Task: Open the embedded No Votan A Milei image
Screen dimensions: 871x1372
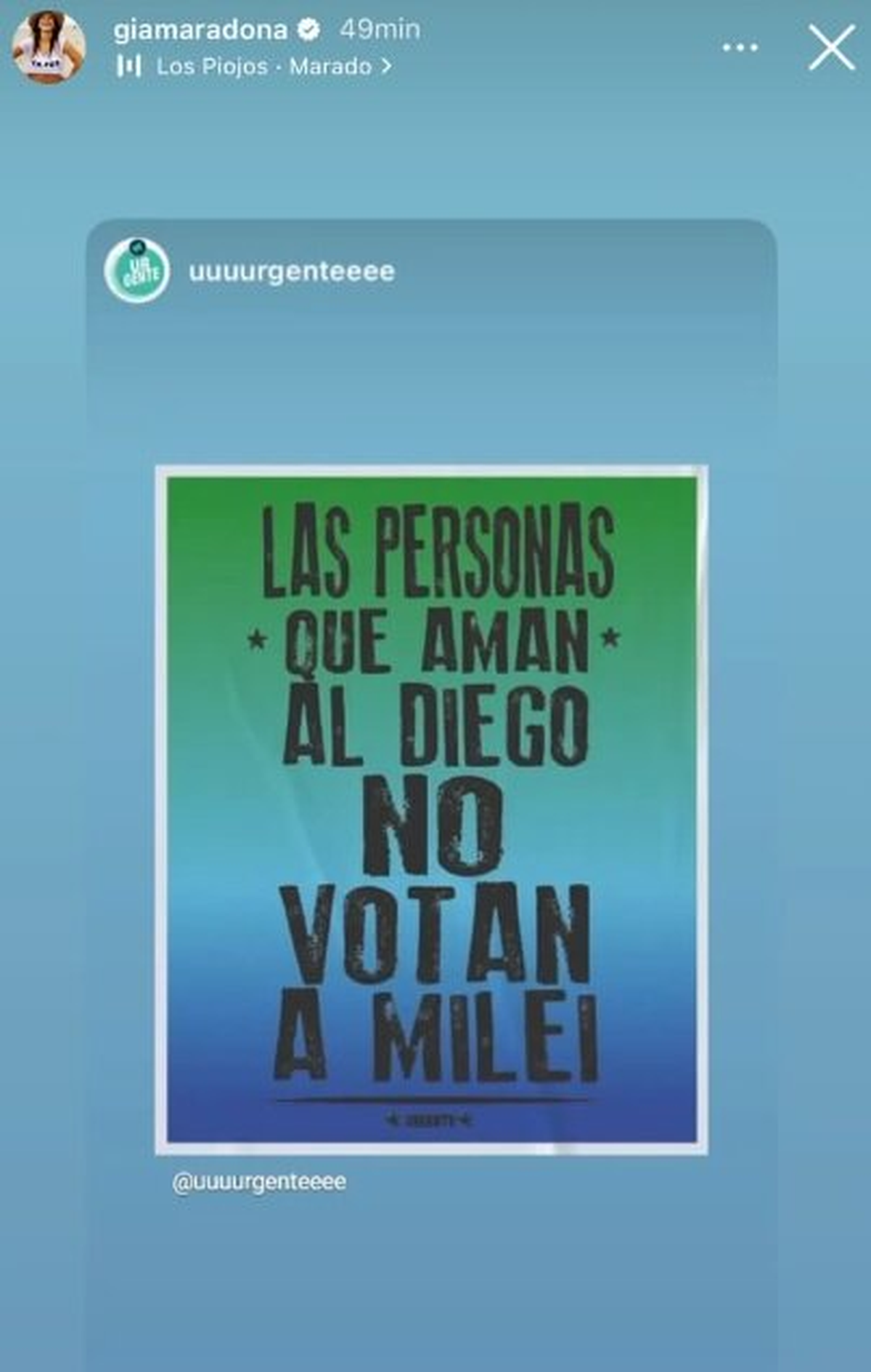Action: (x=433, y=809)
